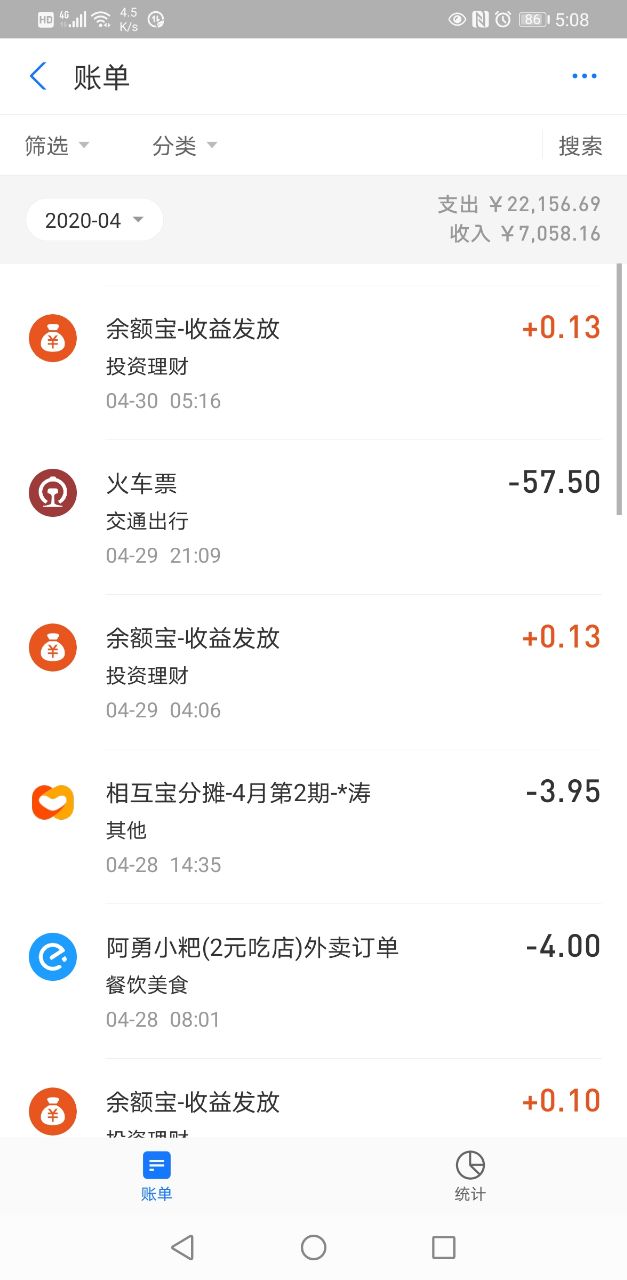Open the 阿勇小粑 外卖订单 -4.00 entry
This screenshot has width=627, height=1280.
(x=313, y=982)
